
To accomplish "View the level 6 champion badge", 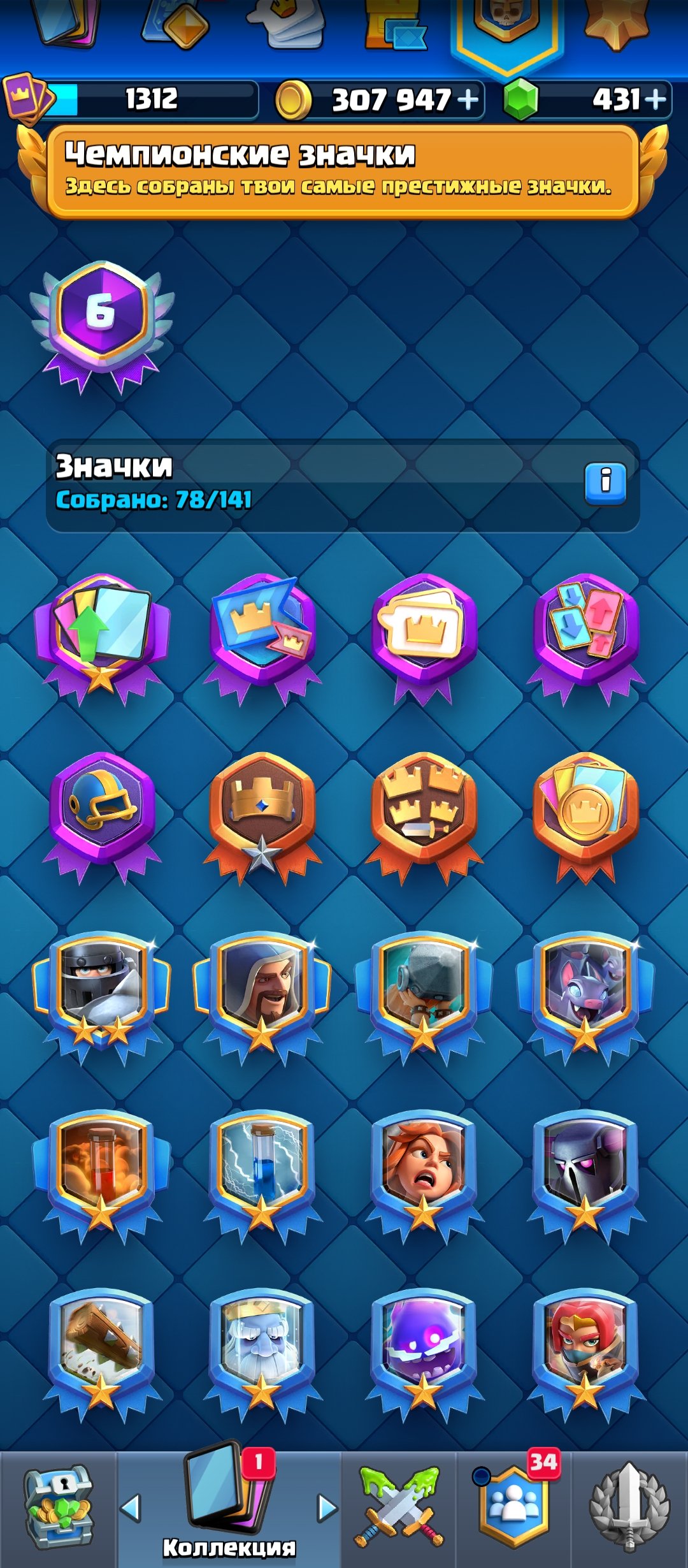I will 101,327.
